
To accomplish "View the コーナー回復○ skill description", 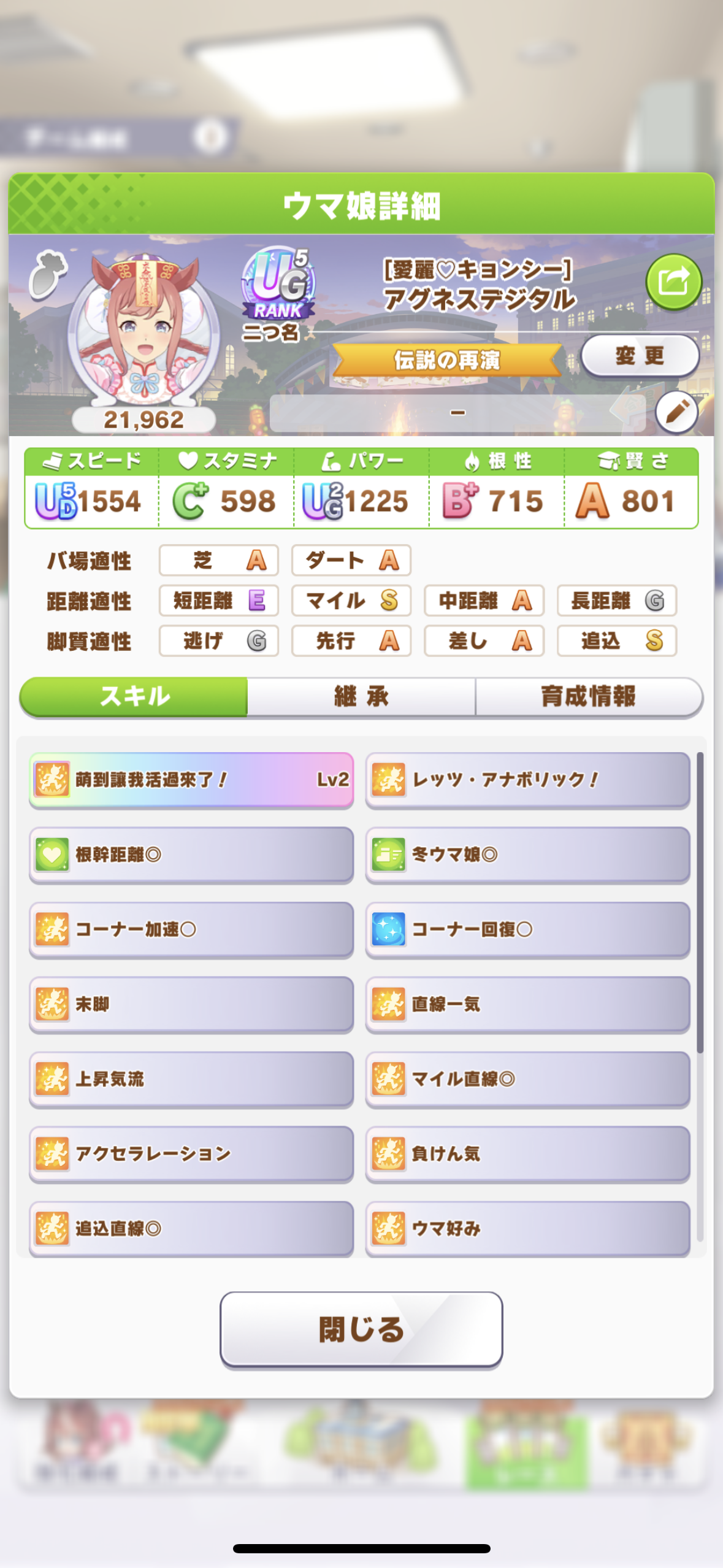I will point(528,929).
